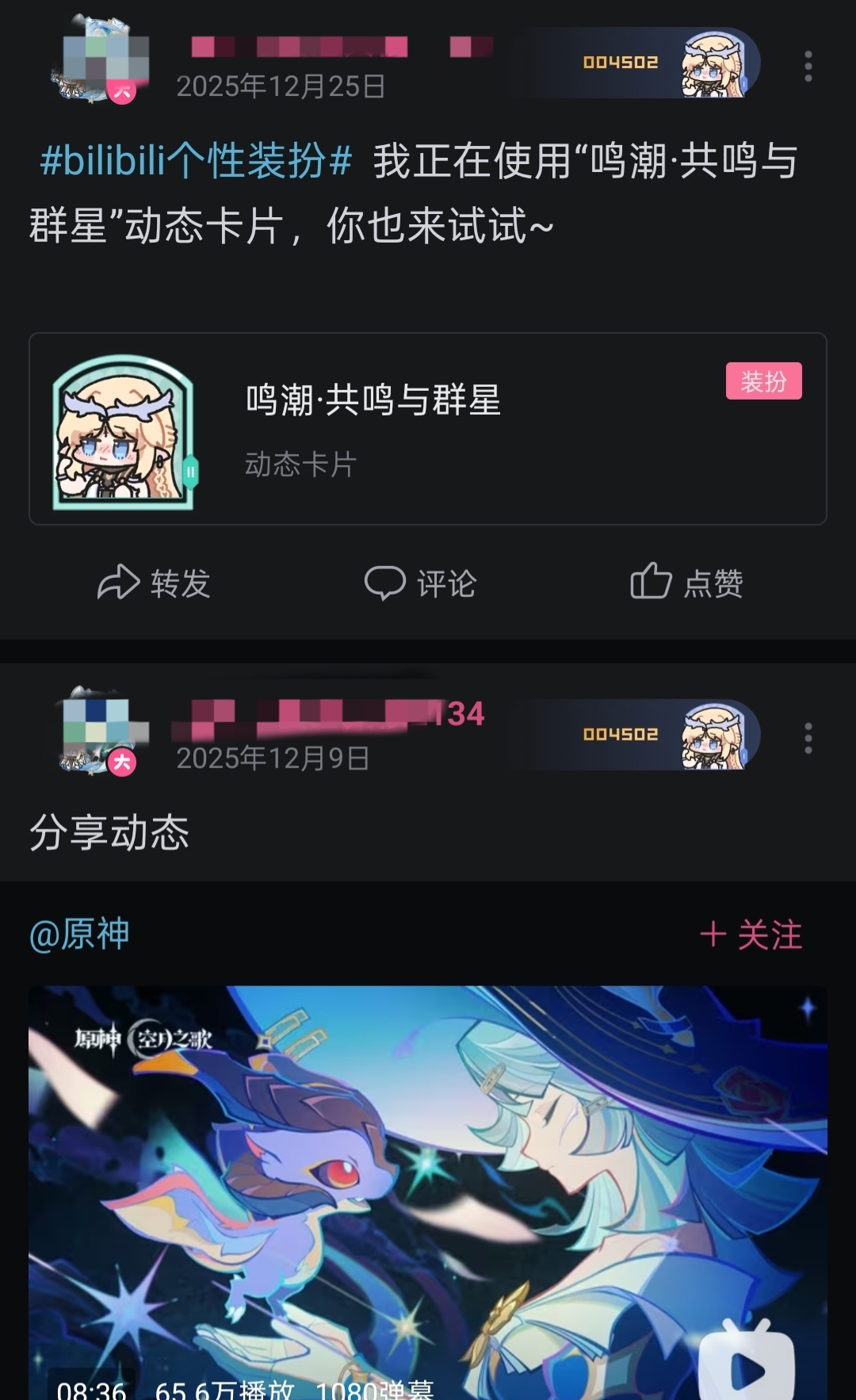Open the @原神 profile link
Image resolution: width=856 pixels, height=1400 pixels.
point(79,934)
